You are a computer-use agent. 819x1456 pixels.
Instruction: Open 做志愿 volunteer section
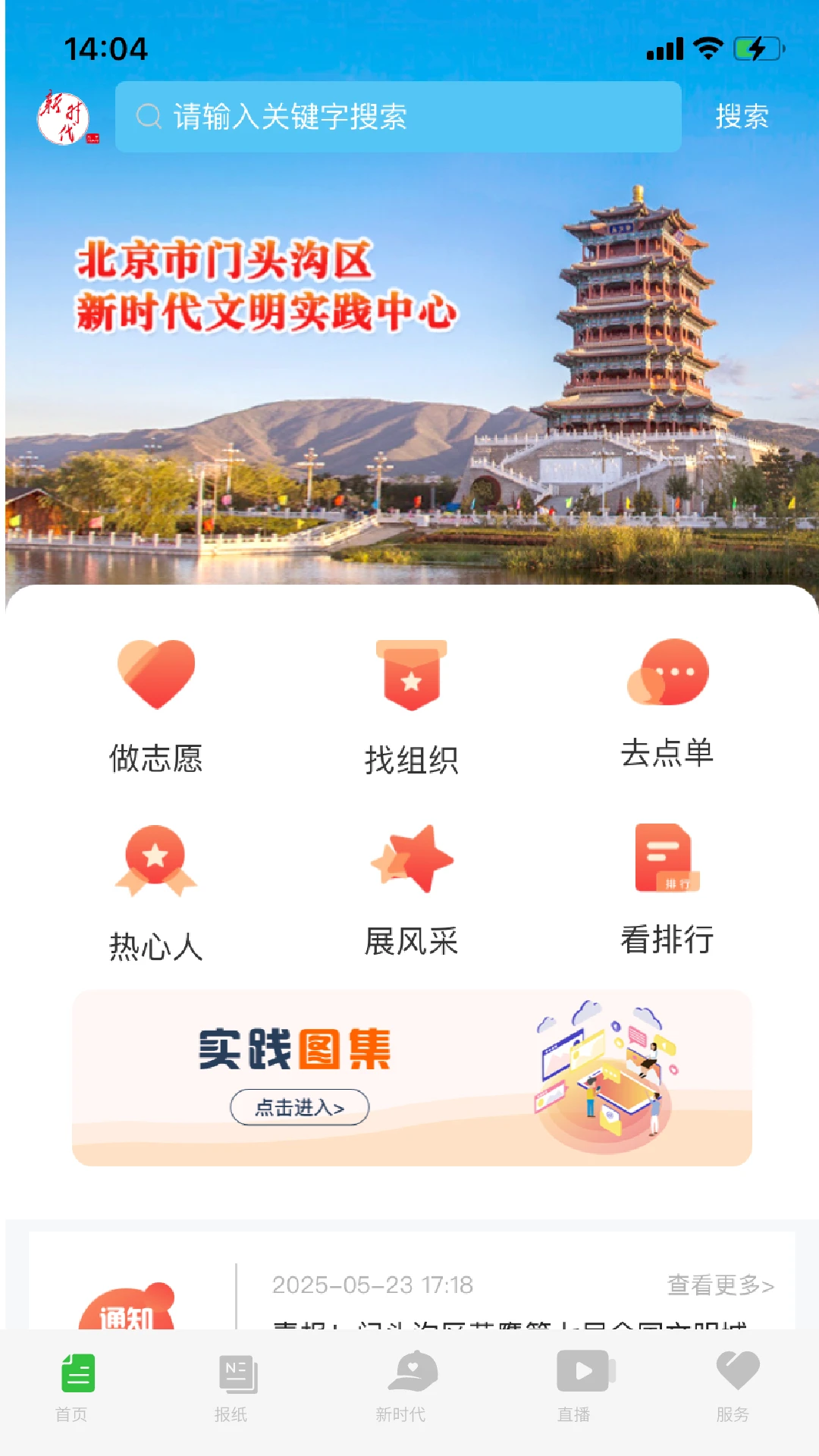tap(156, 705)
